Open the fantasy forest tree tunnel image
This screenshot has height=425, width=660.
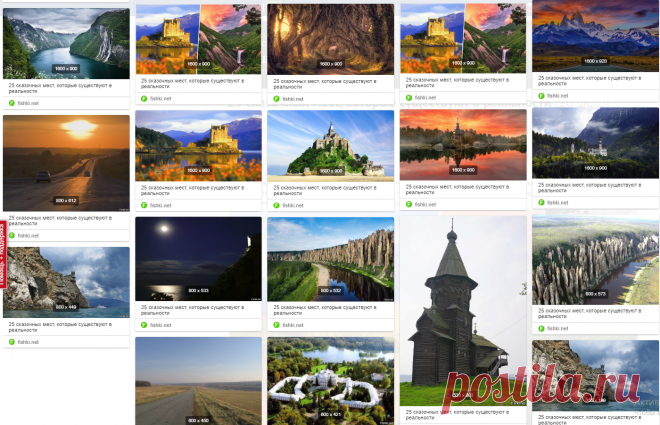click(x=330, y=38)
